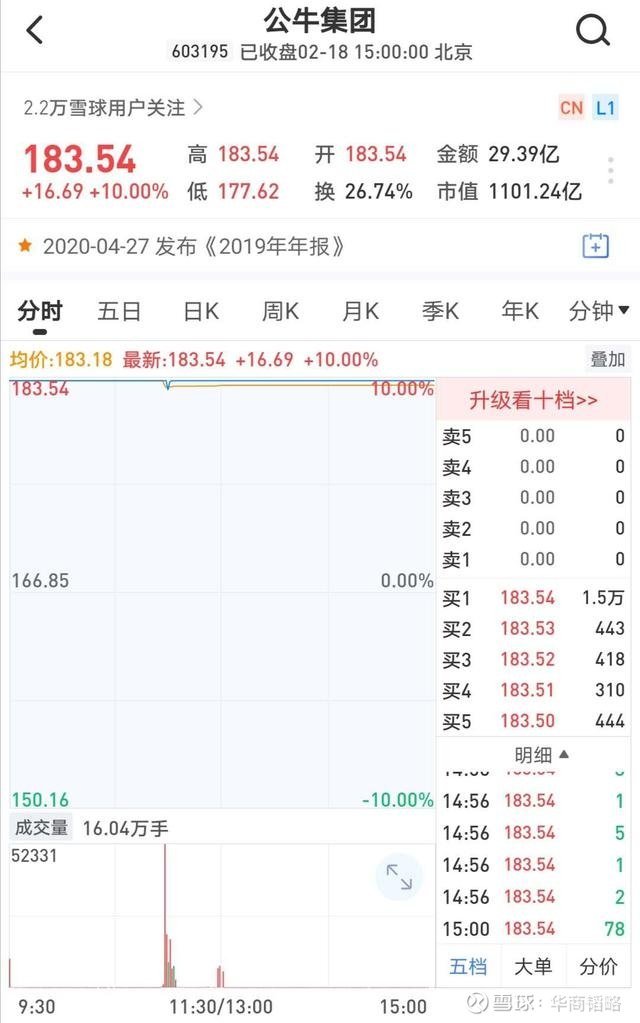This screenshot has height=1023, width=640.
Task: Switch to the 五日 chart tab
Action: coord(119,312)
